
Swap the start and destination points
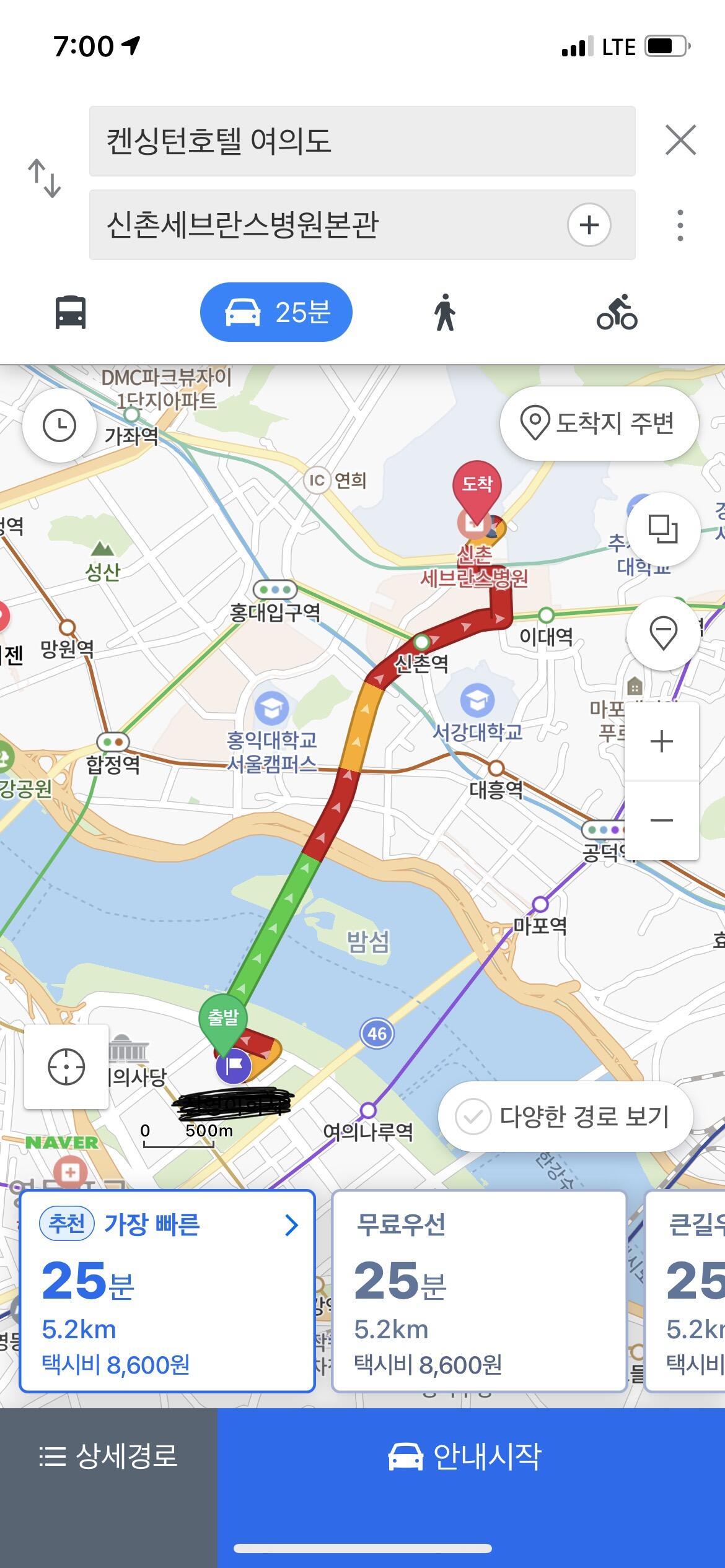[45, 179]
